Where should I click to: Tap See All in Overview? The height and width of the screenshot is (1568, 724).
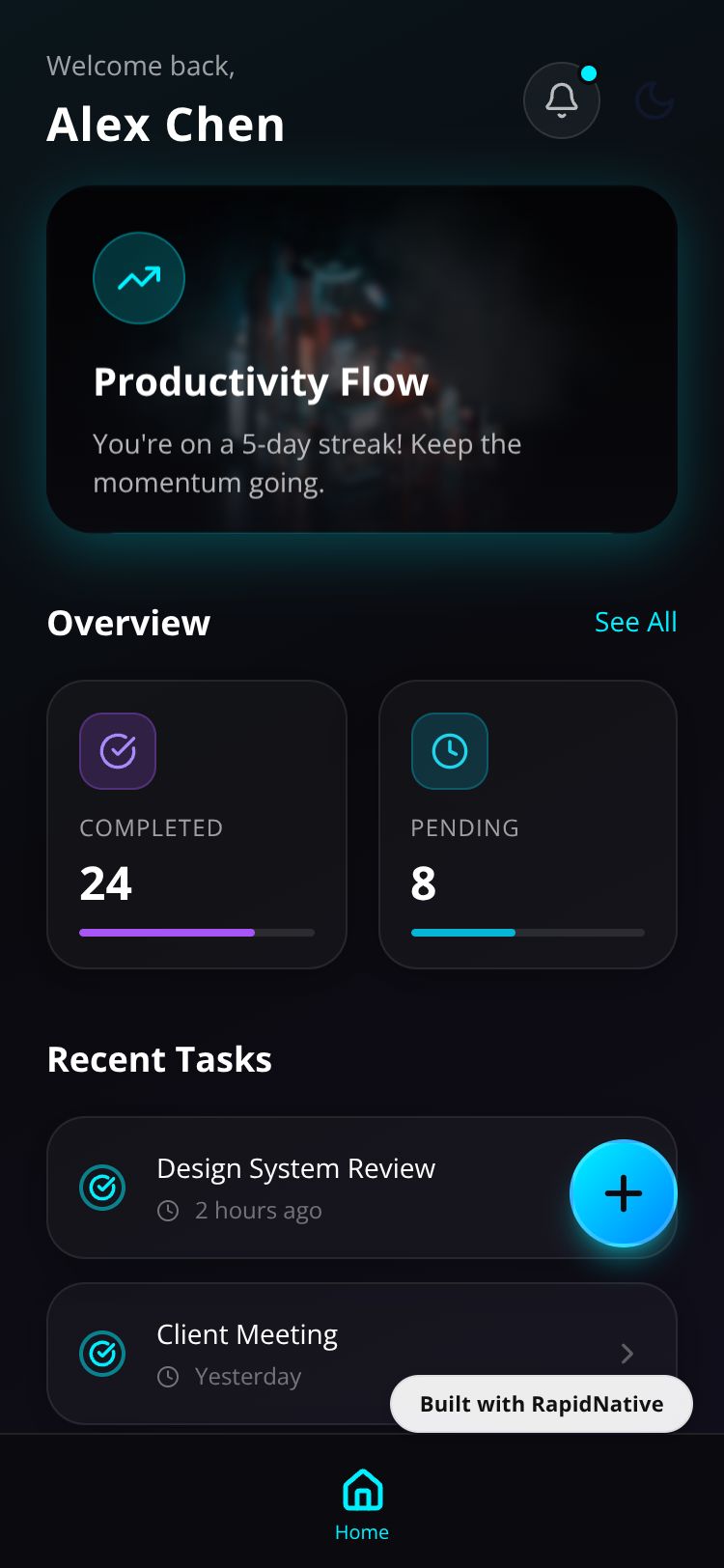(x=635, y=622)
